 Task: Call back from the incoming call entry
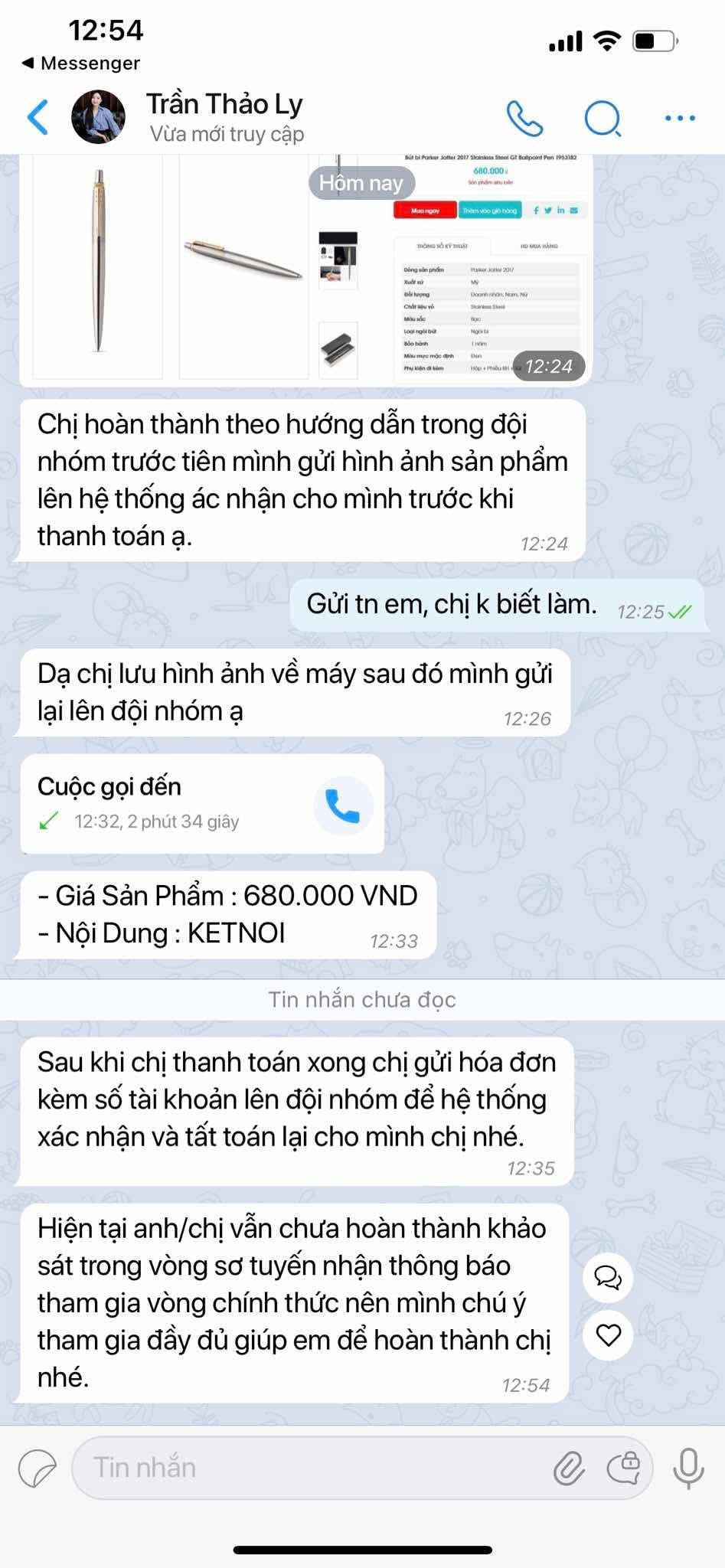point(343,805)
